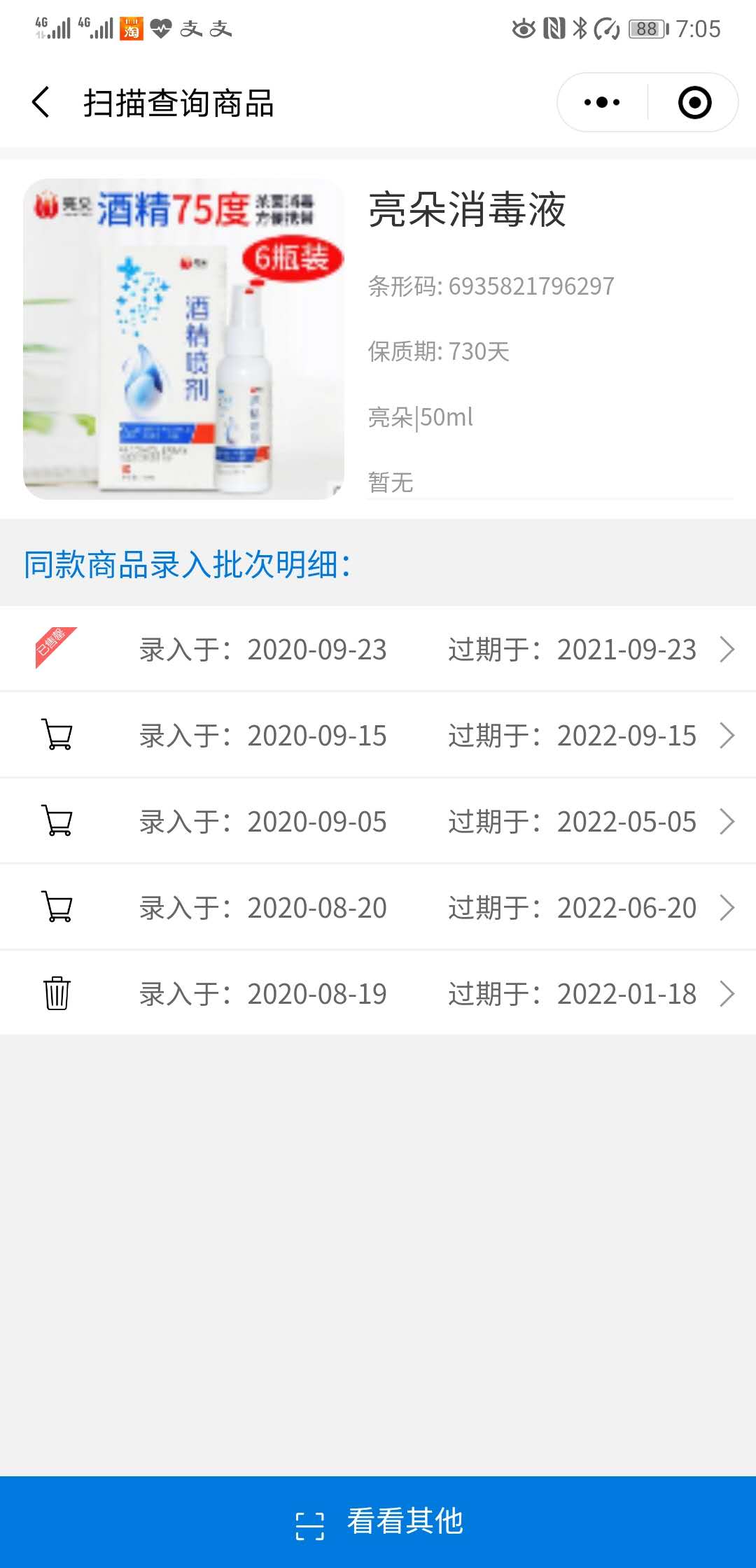Open batch entered on 2020-09-15
Image resolution: width=756 pixels, height=1568 pixels.
click(x=378, y=736)
